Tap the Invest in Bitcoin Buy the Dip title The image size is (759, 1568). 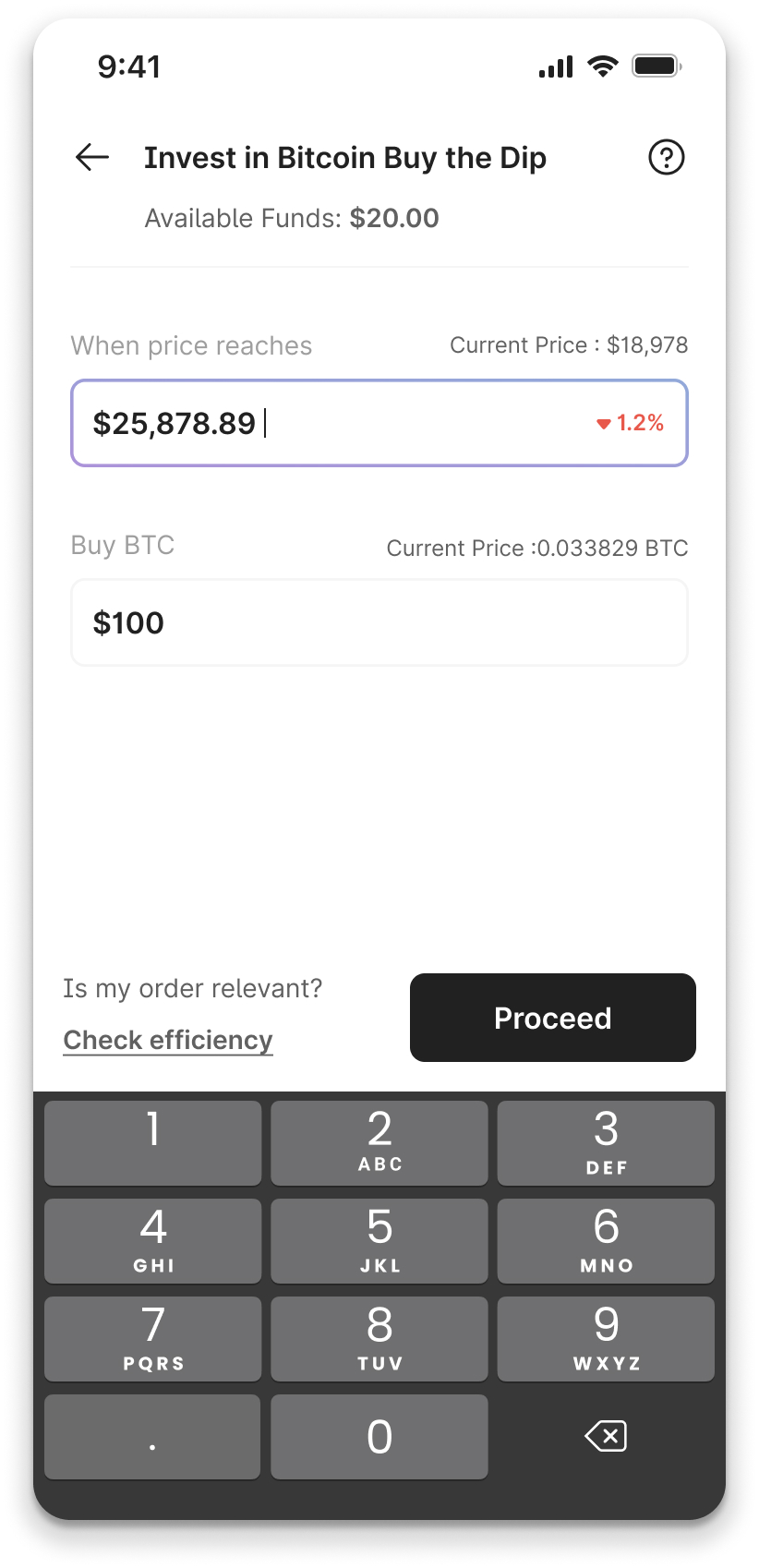(346, 157)
